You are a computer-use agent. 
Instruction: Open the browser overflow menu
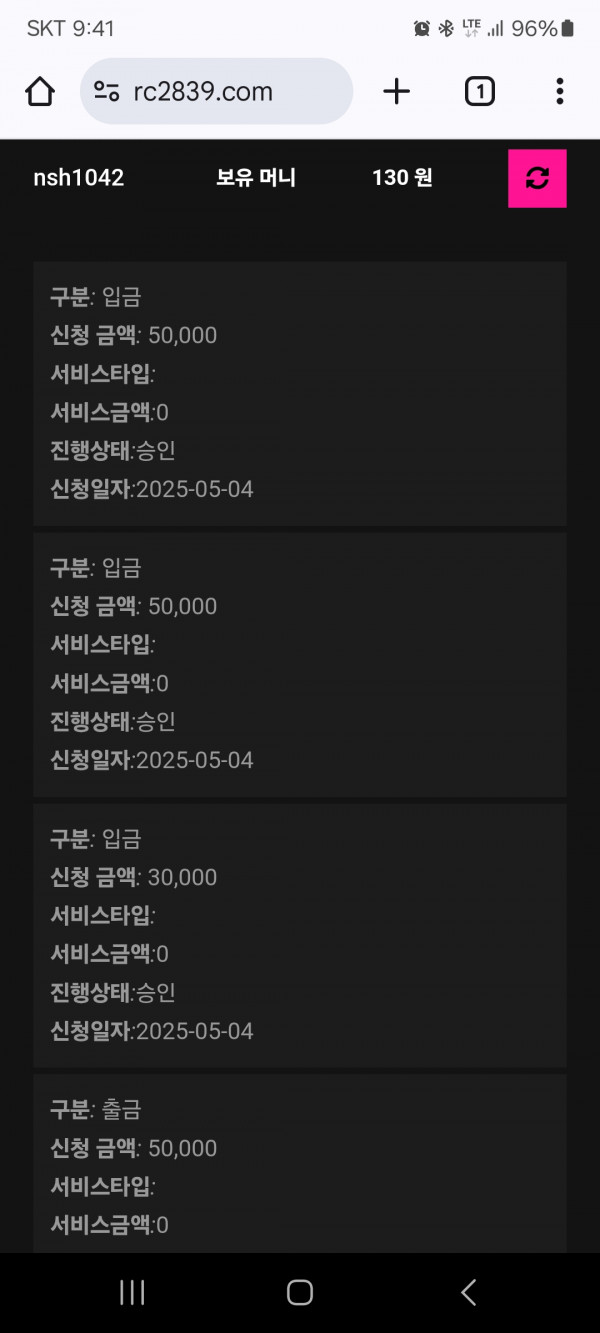tap(559, 92)
